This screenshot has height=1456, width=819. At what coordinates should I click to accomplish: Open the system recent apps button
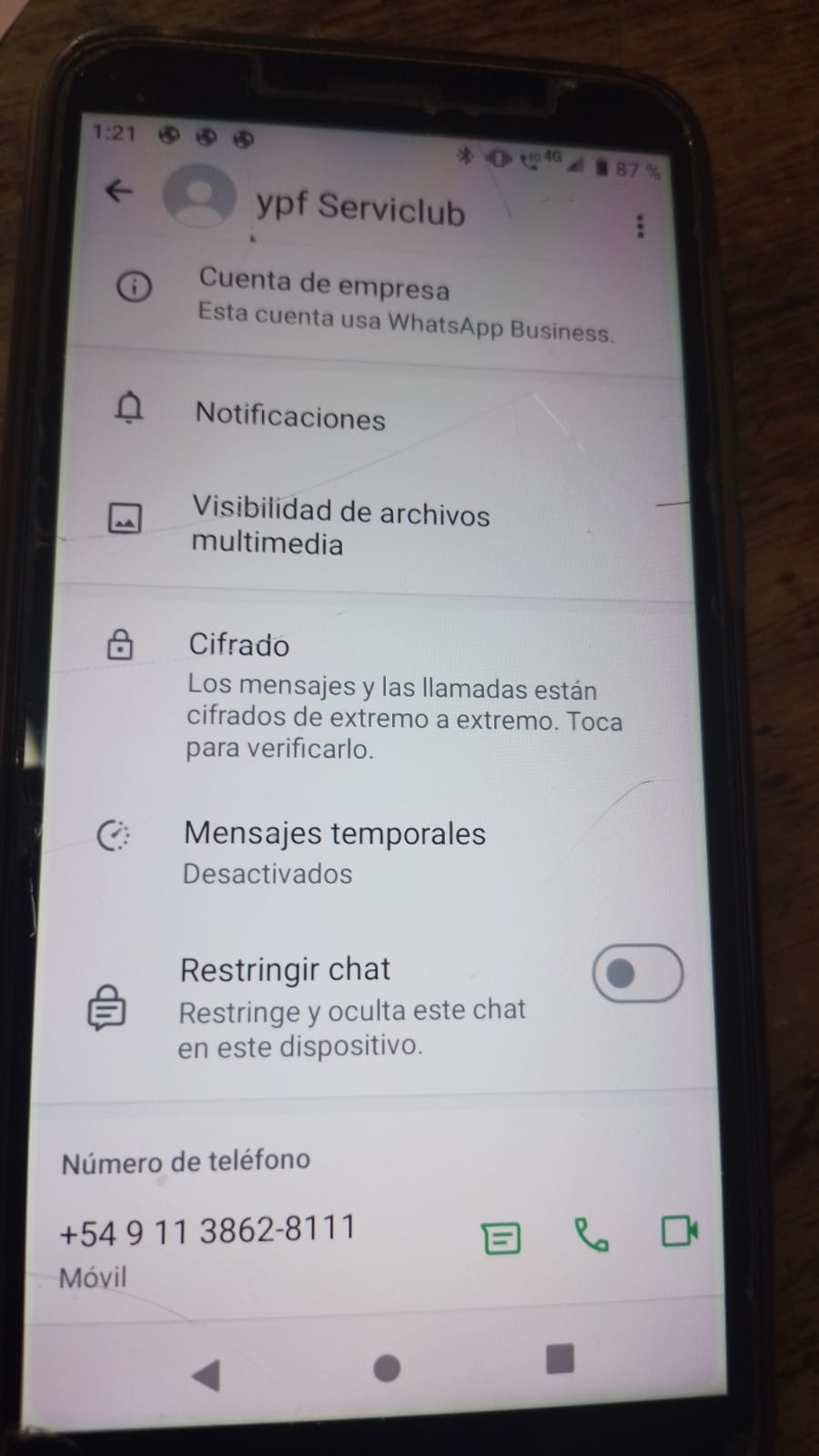[560, 1359]
